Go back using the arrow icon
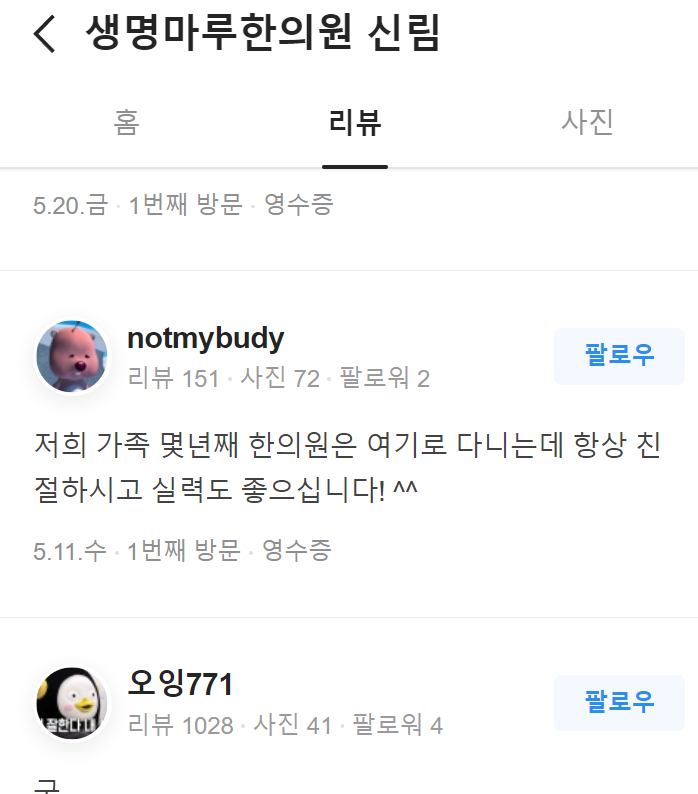 45,34
